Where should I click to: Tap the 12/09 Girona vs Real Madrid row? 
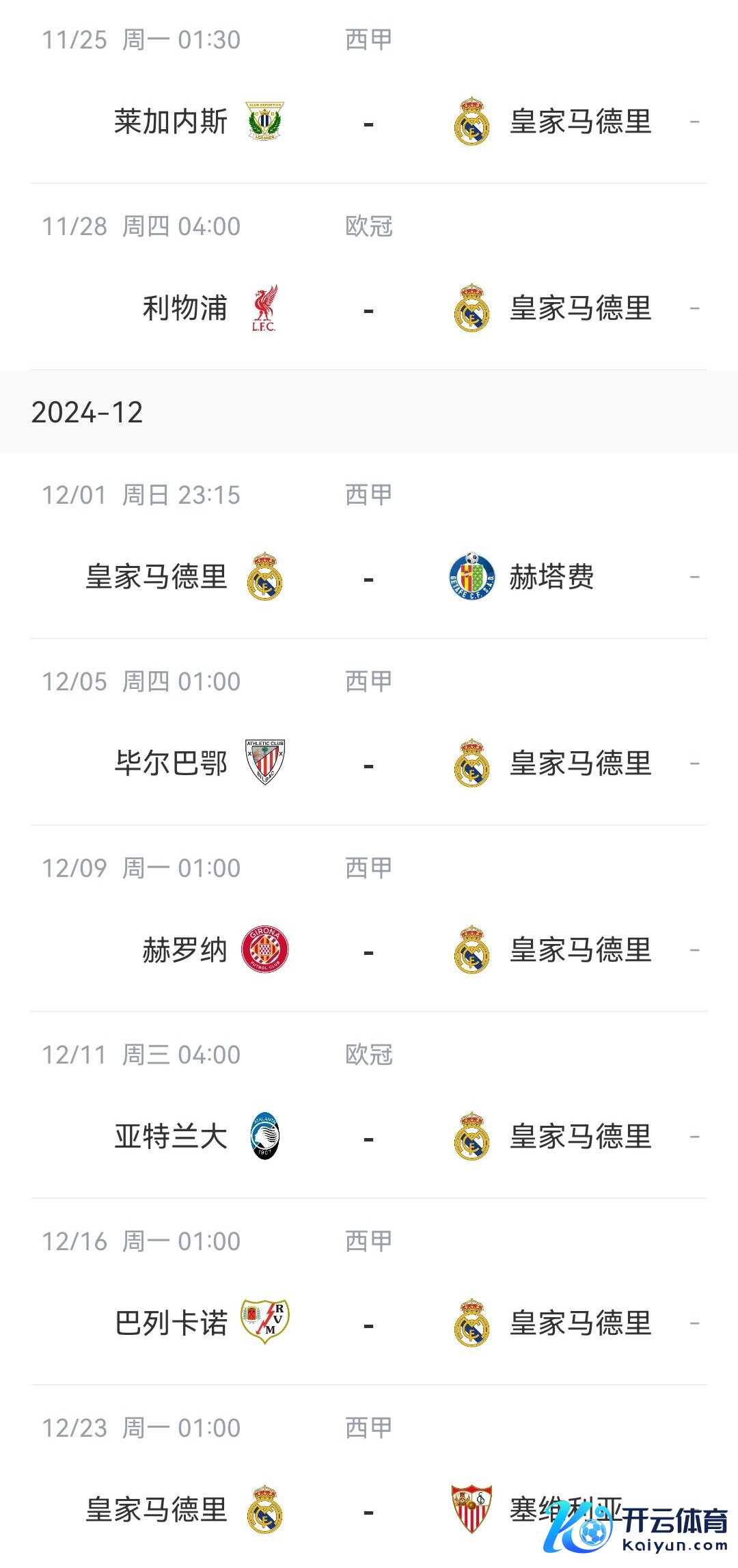[369, 951]
